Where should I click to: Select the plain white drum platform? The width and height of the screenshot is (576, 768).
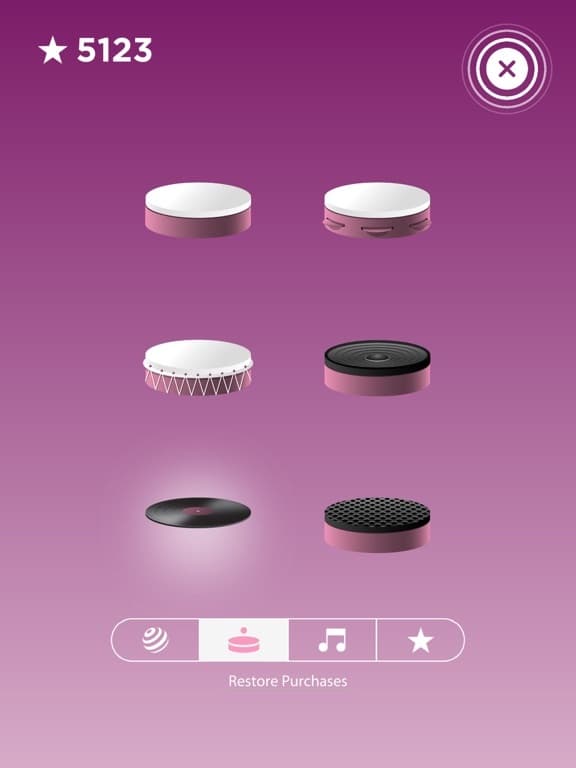click(198, 210)
